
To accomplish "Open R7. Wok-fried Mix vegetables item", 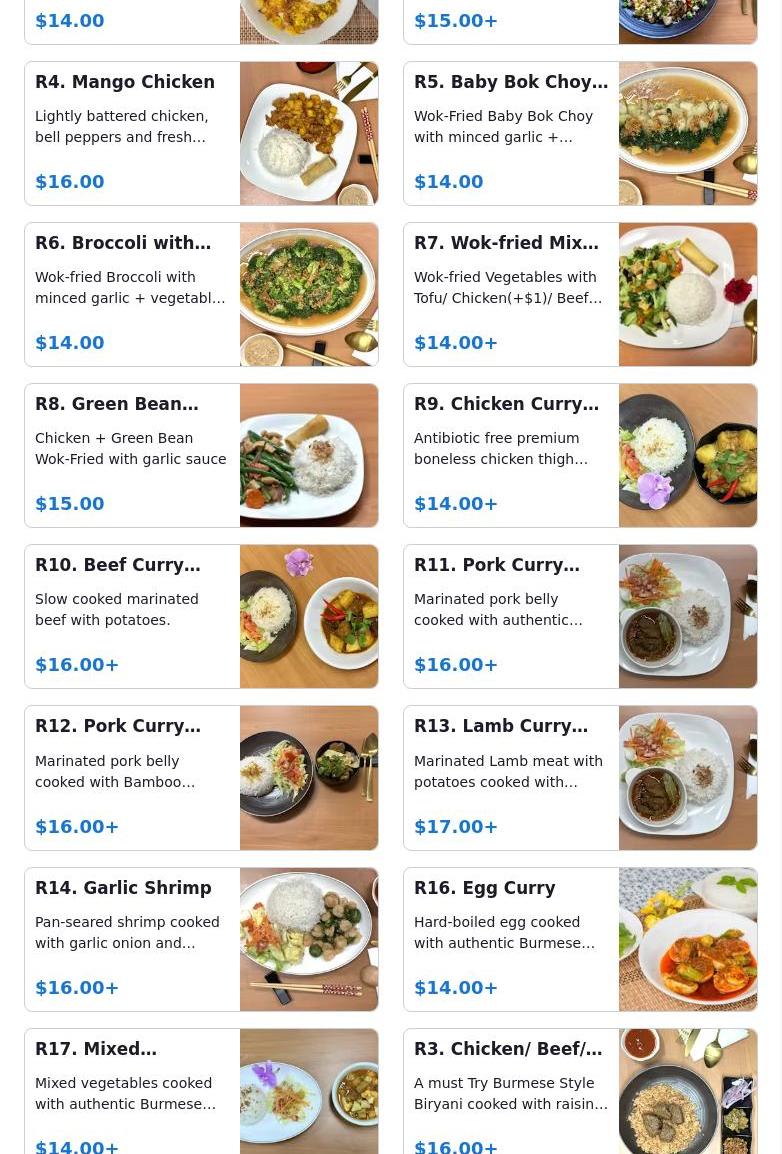I will [580, 294].
